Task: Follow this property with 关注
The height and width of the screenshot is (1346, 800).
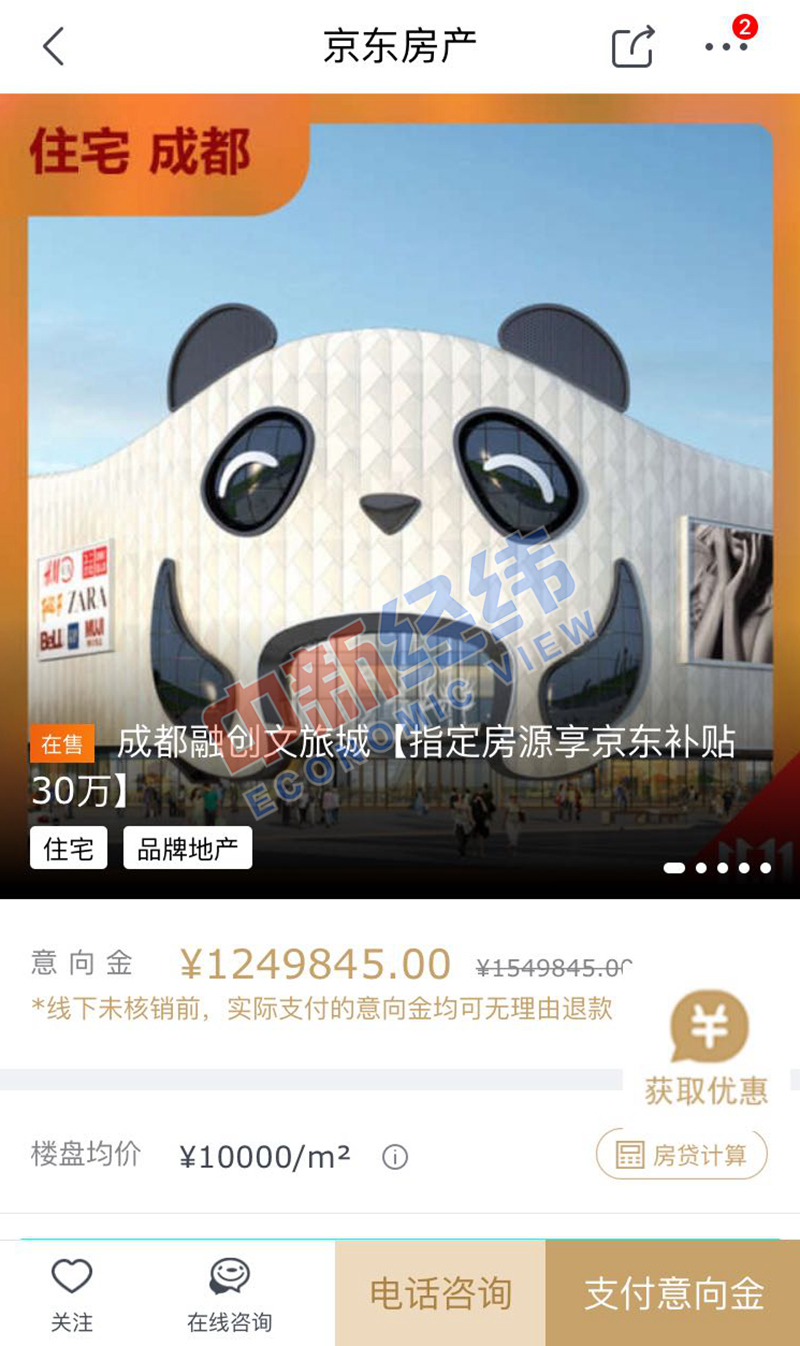Action: pos(72,1294)
